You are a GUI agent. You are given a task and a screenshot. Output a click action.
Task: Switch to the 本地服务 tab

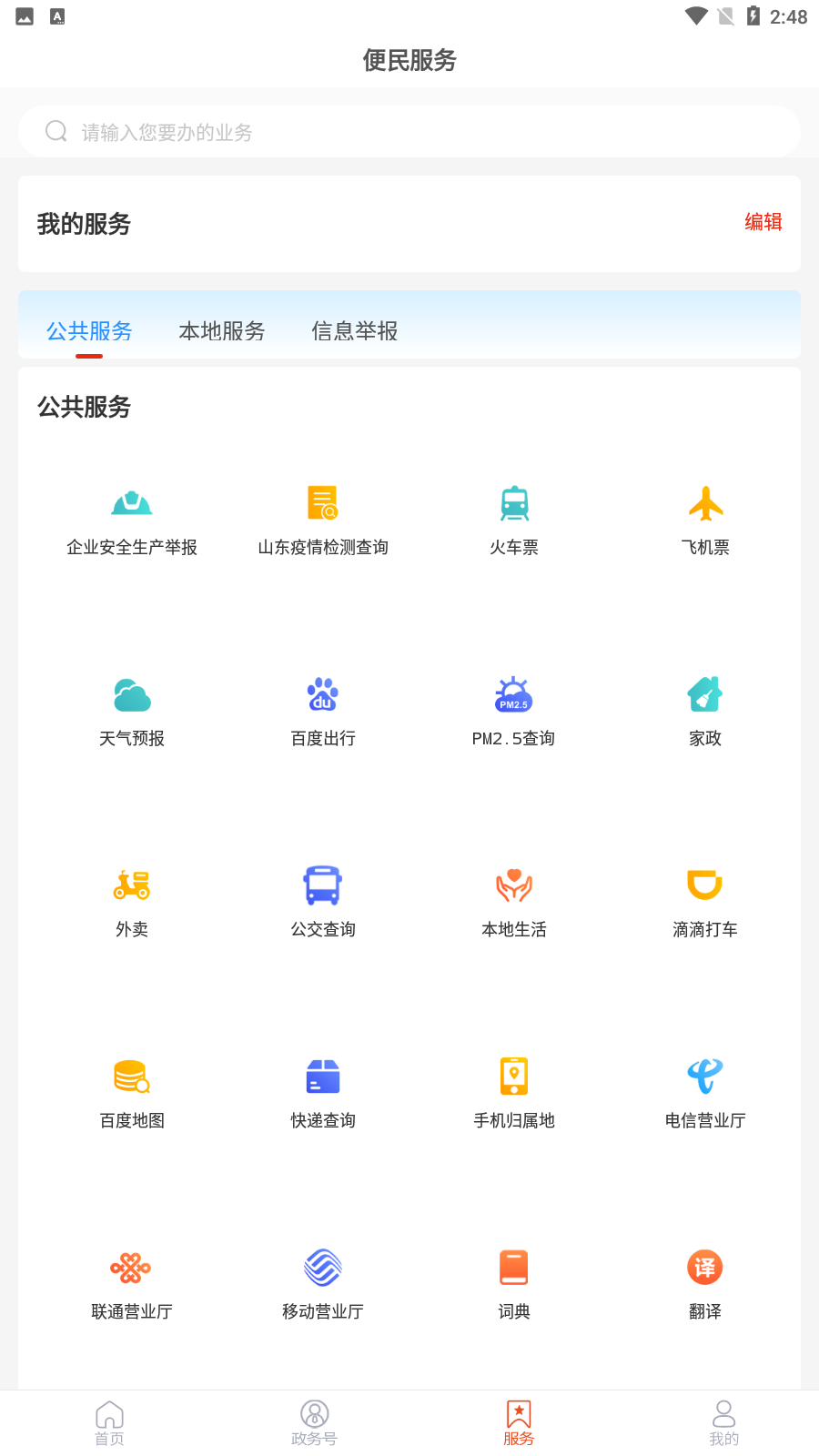pyautogui.click(x=222, y=331)
